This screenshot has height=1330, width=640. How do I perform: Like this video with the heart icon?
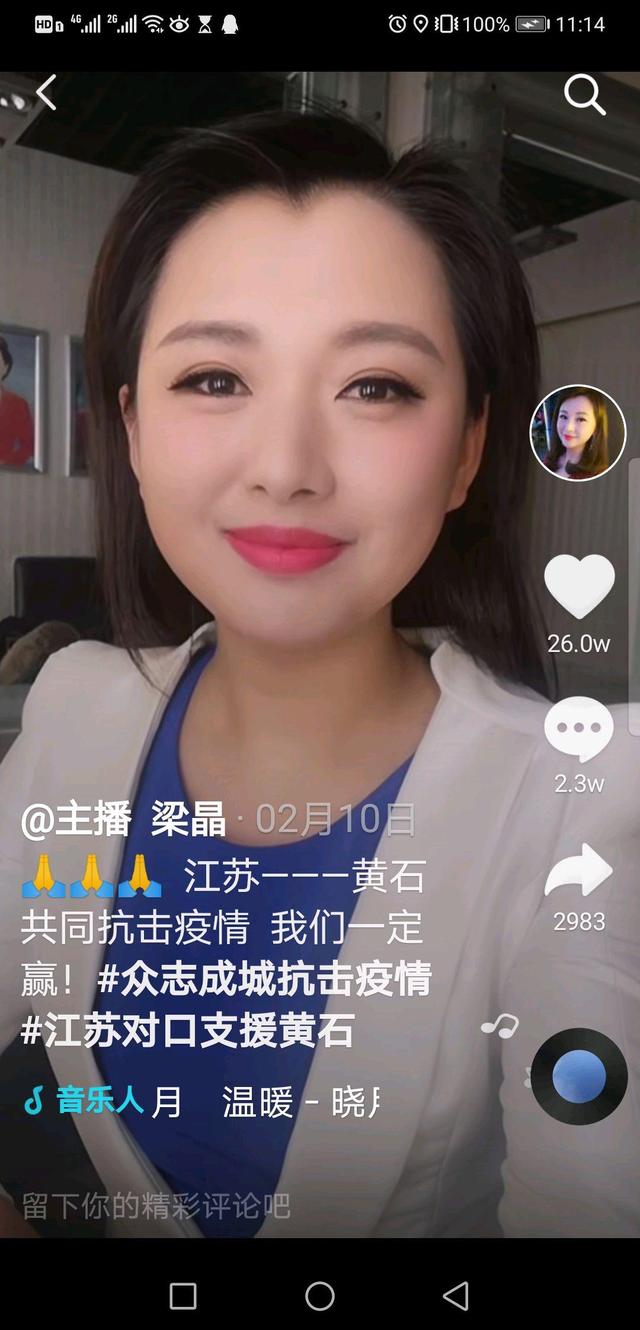(579, 587)
